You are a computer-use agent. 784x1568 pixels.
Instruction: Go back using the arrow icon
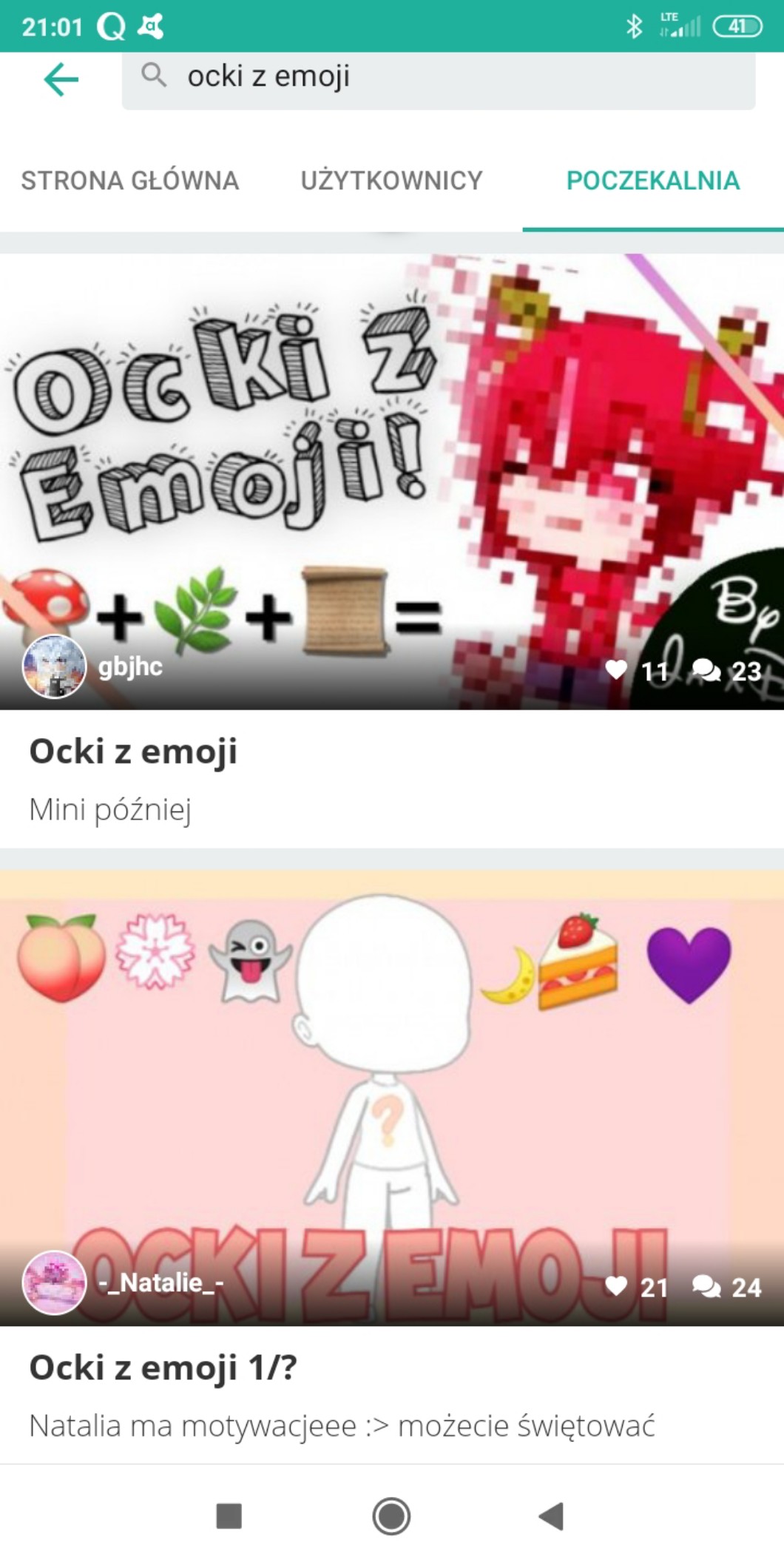[61, 79]
